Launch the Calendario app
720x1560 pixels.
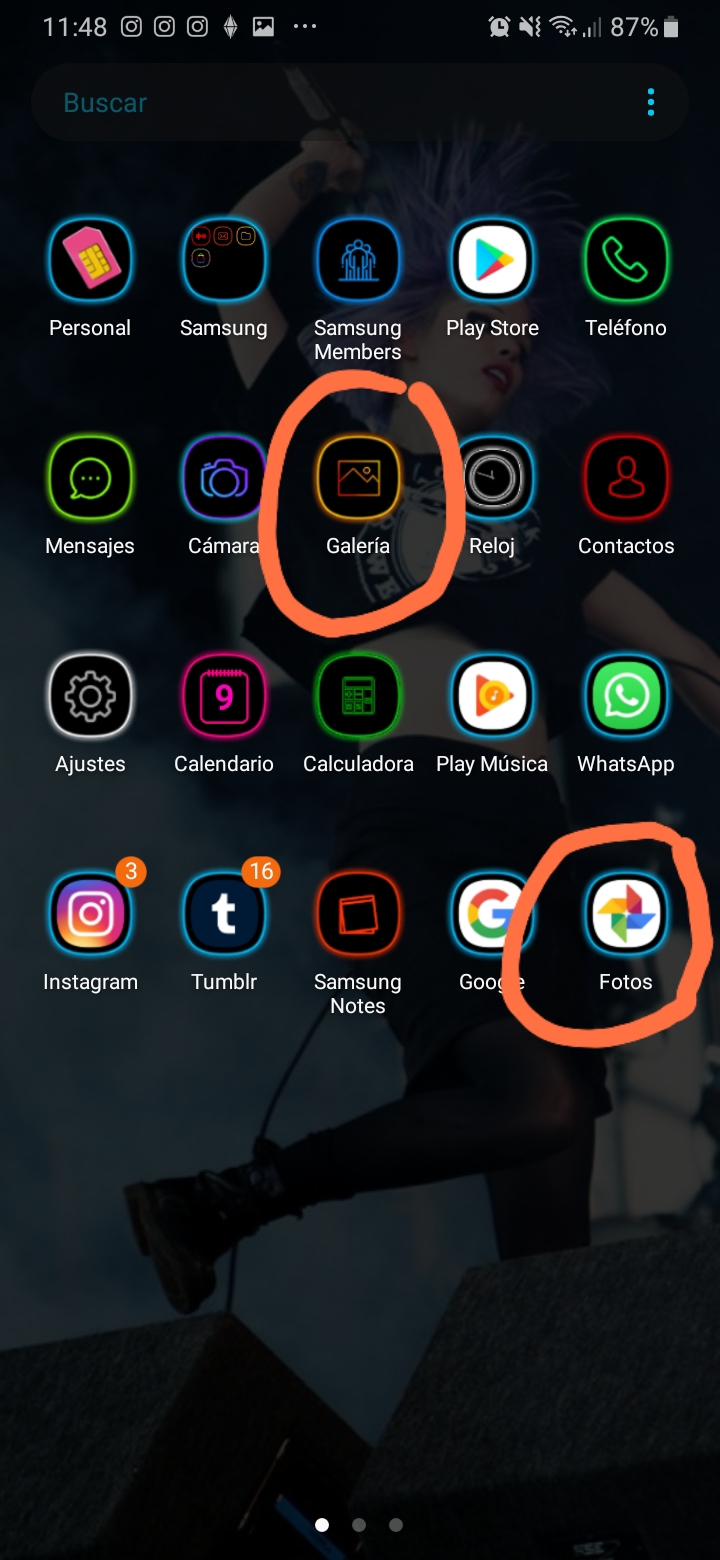point(224,697)
